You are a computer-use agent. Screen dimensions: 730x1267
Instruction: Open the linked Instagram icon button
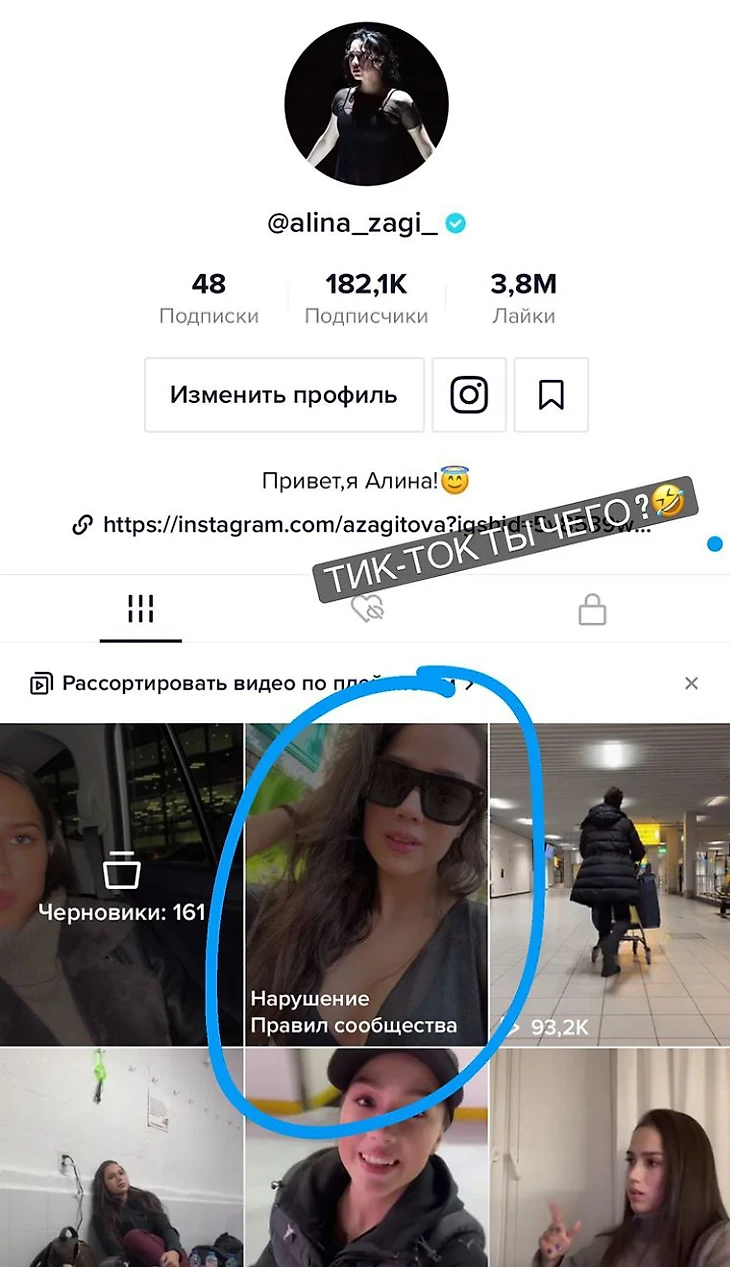tap(469, 395)
